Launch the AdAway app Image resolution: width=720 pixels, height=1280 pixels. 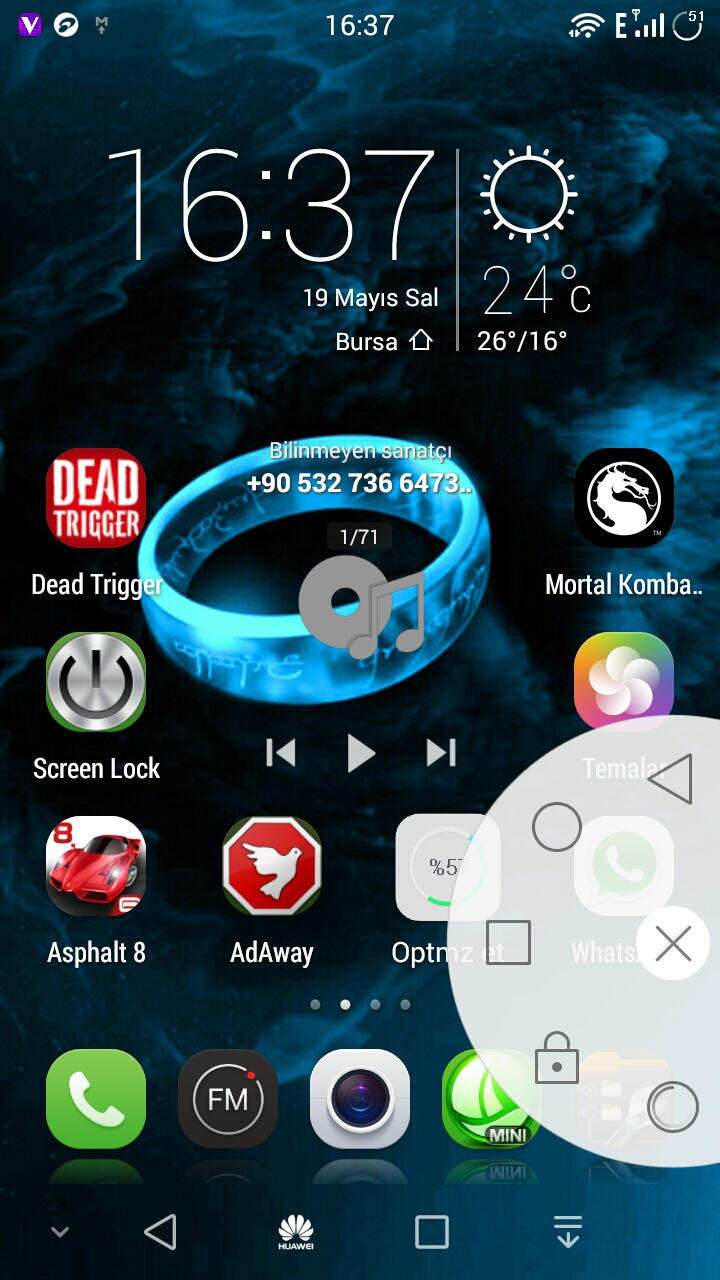[x=271, y=866]
